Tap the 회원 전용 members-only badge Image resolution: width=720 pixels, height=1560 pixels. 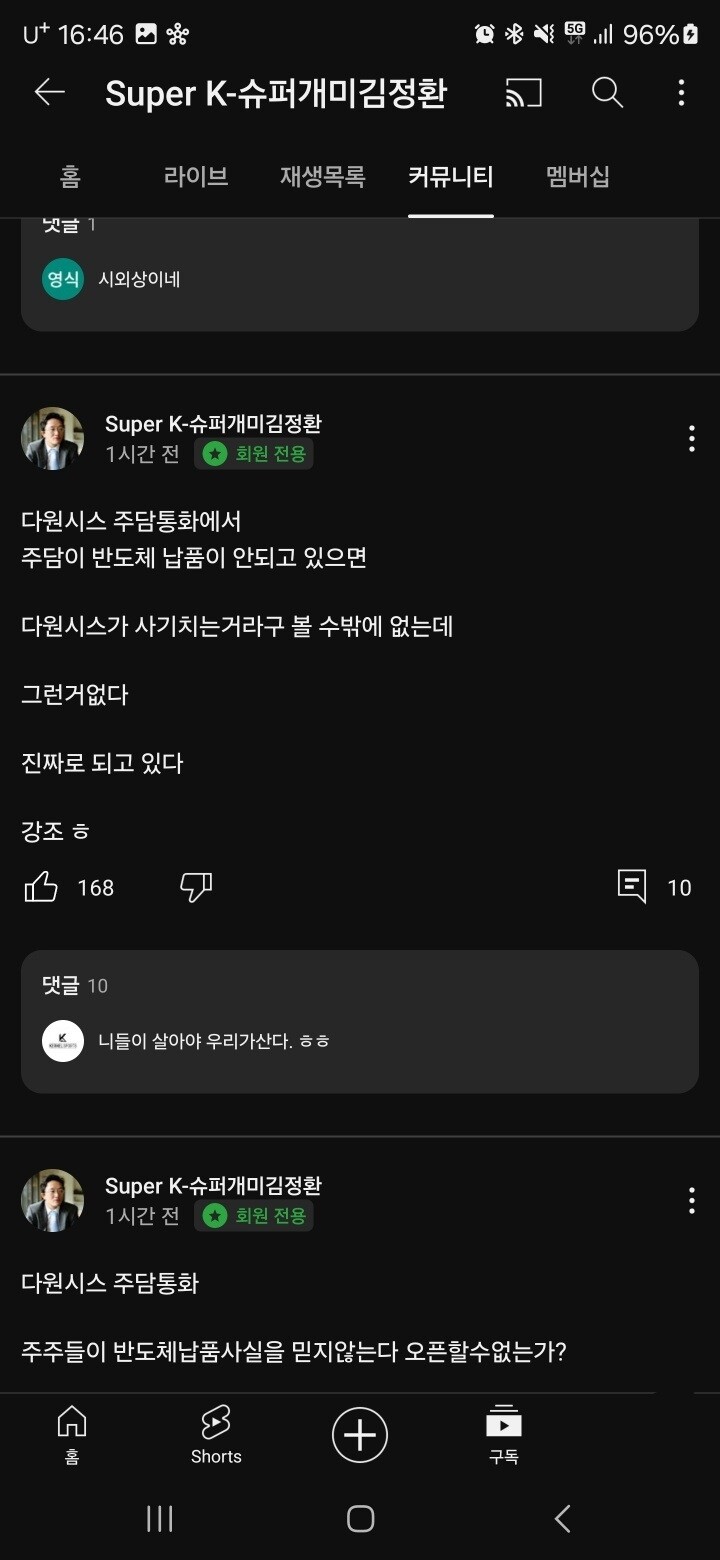pos(254,453)
